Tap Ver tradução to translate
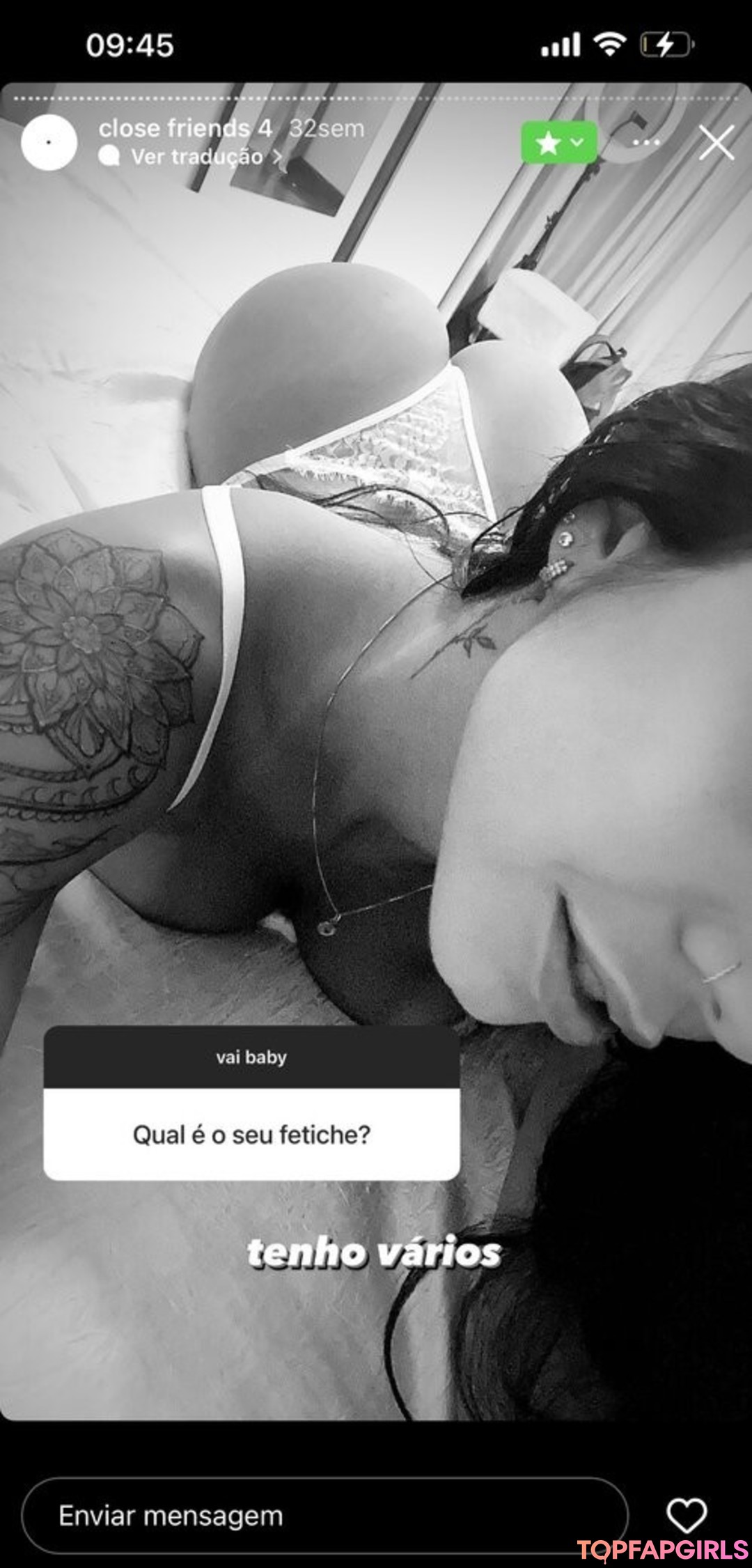The height and width of the screenshot is (1568, 752). tap(197, 157)
